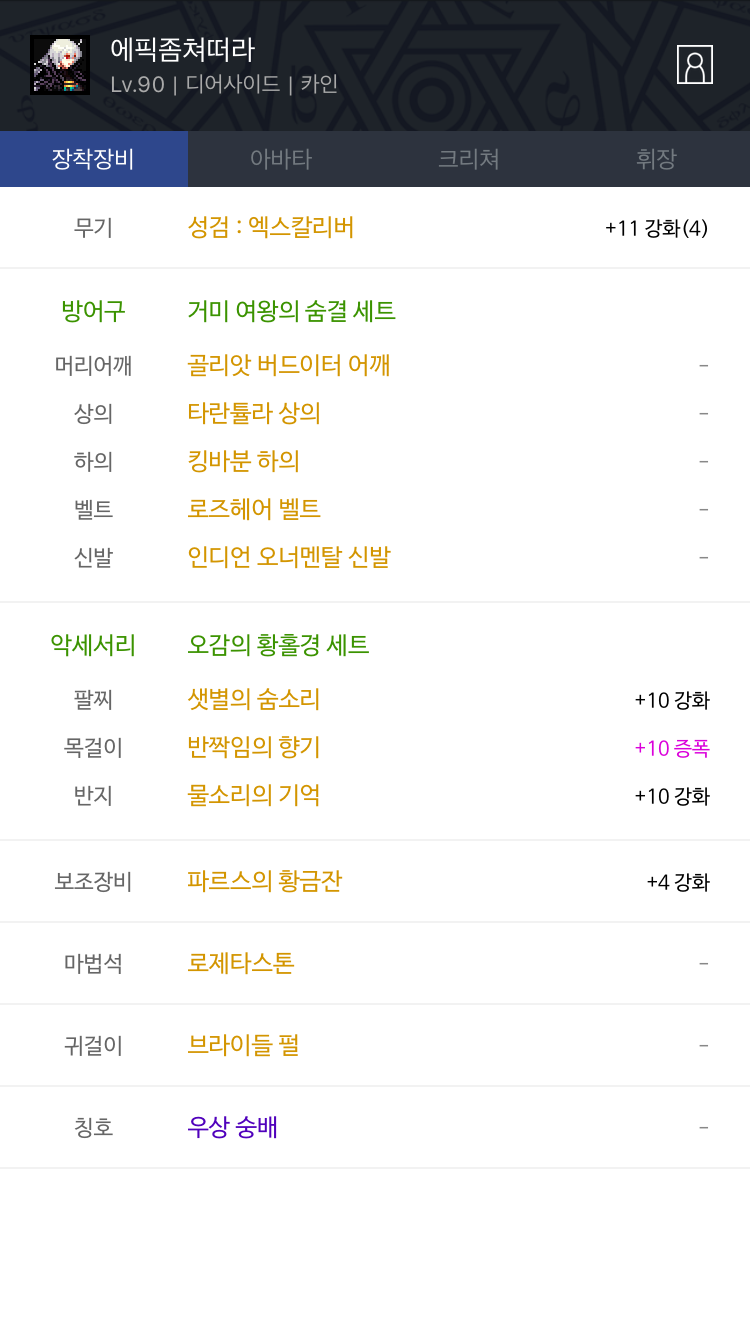The width and height of the screenshot is (750, 1334).
Task: Switch to the 휘장 tab
Action: [656, 159]
